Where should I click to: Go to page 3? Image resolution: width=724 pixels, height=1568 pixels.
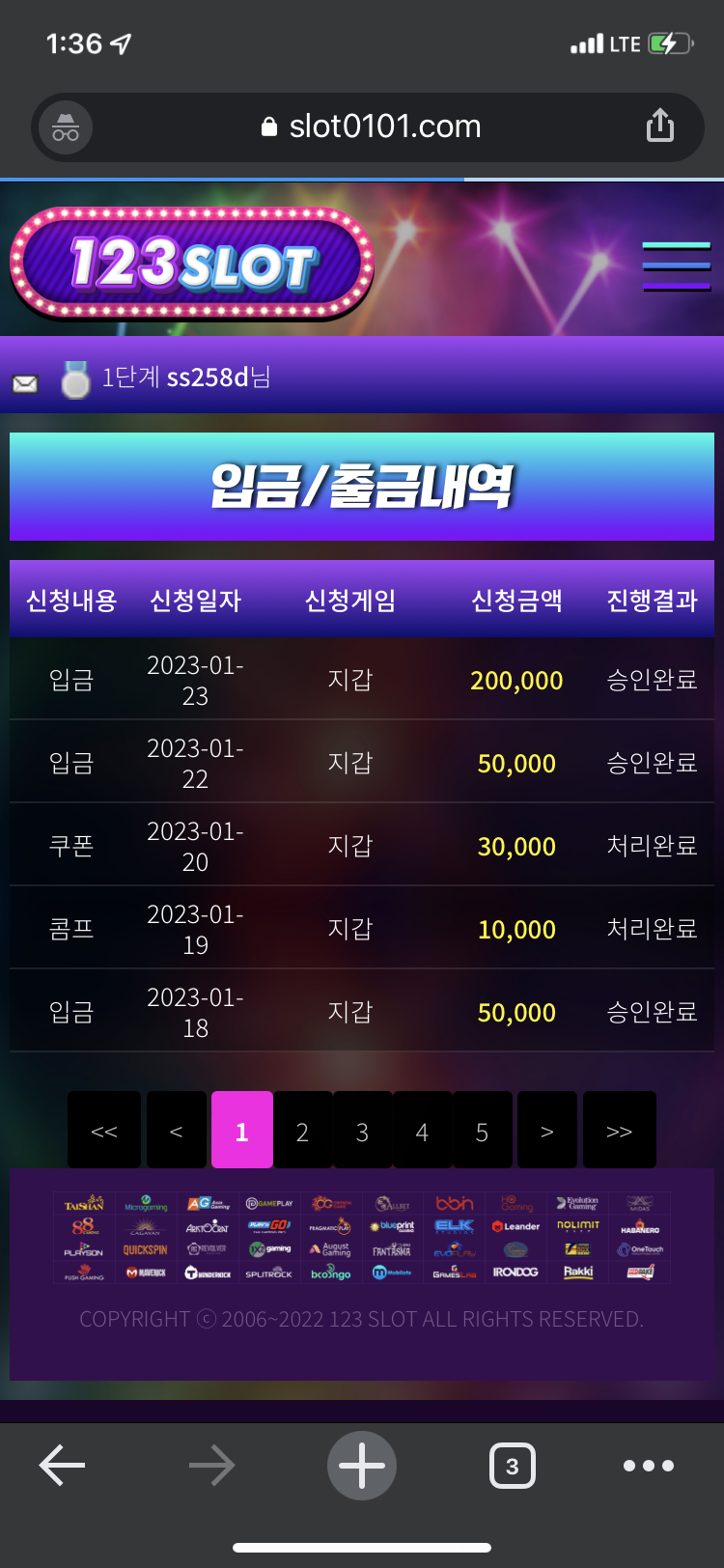pyautogui.click(x=362, y=1132)
